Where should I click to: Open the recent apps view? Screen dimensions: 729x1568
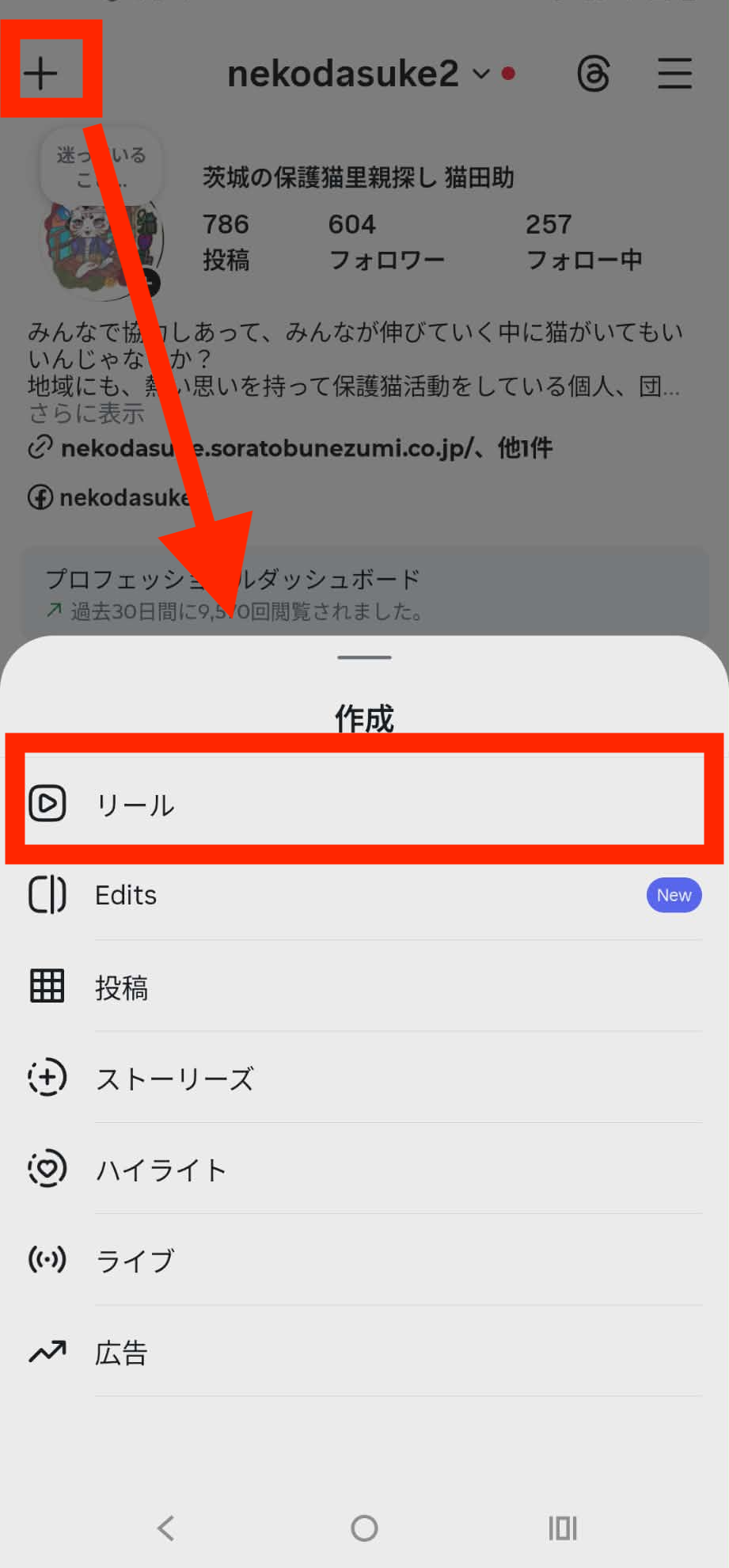(x=563, y=1528)
